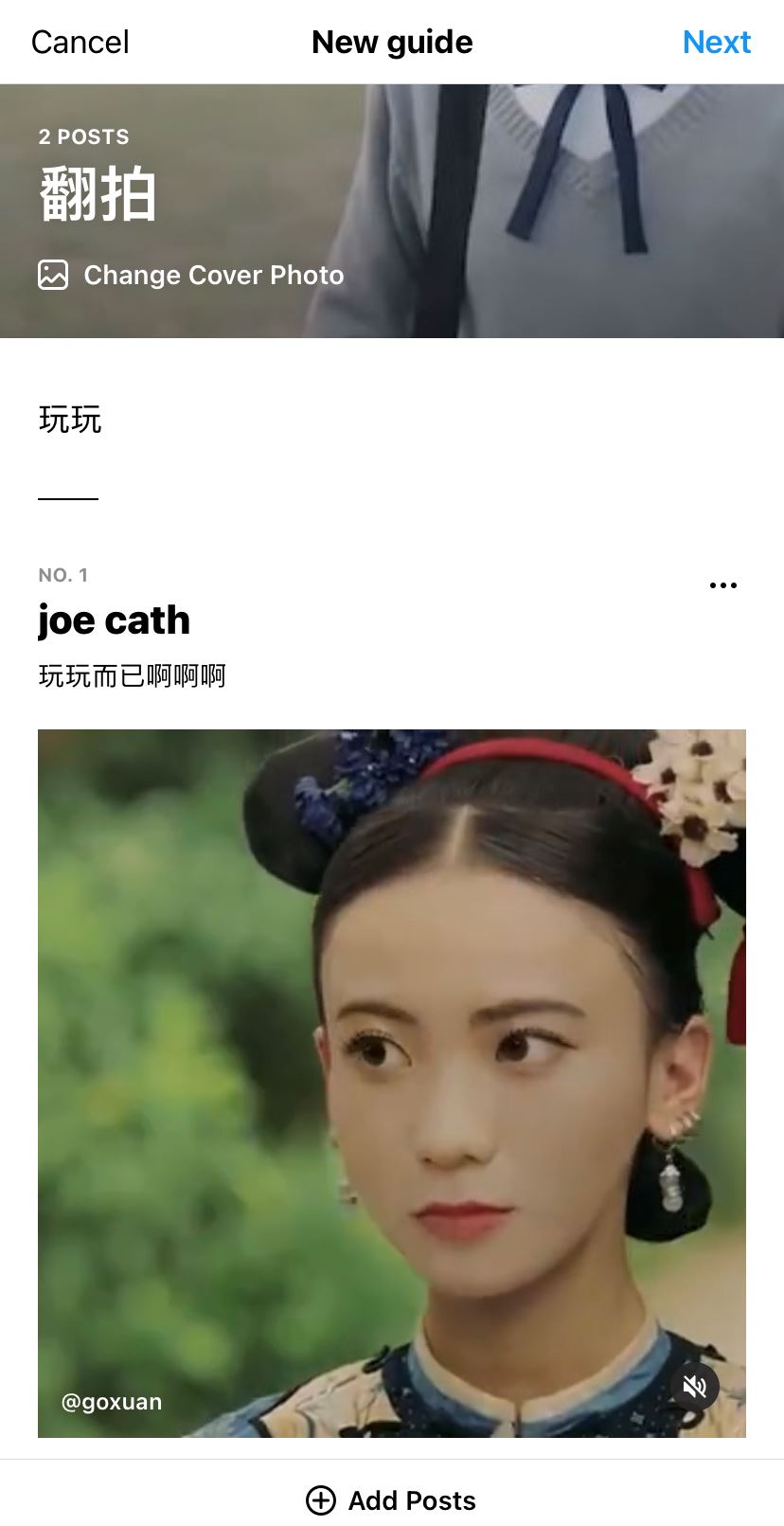
Task: Tap Cancel to discard the new guide
Action: 80,42
